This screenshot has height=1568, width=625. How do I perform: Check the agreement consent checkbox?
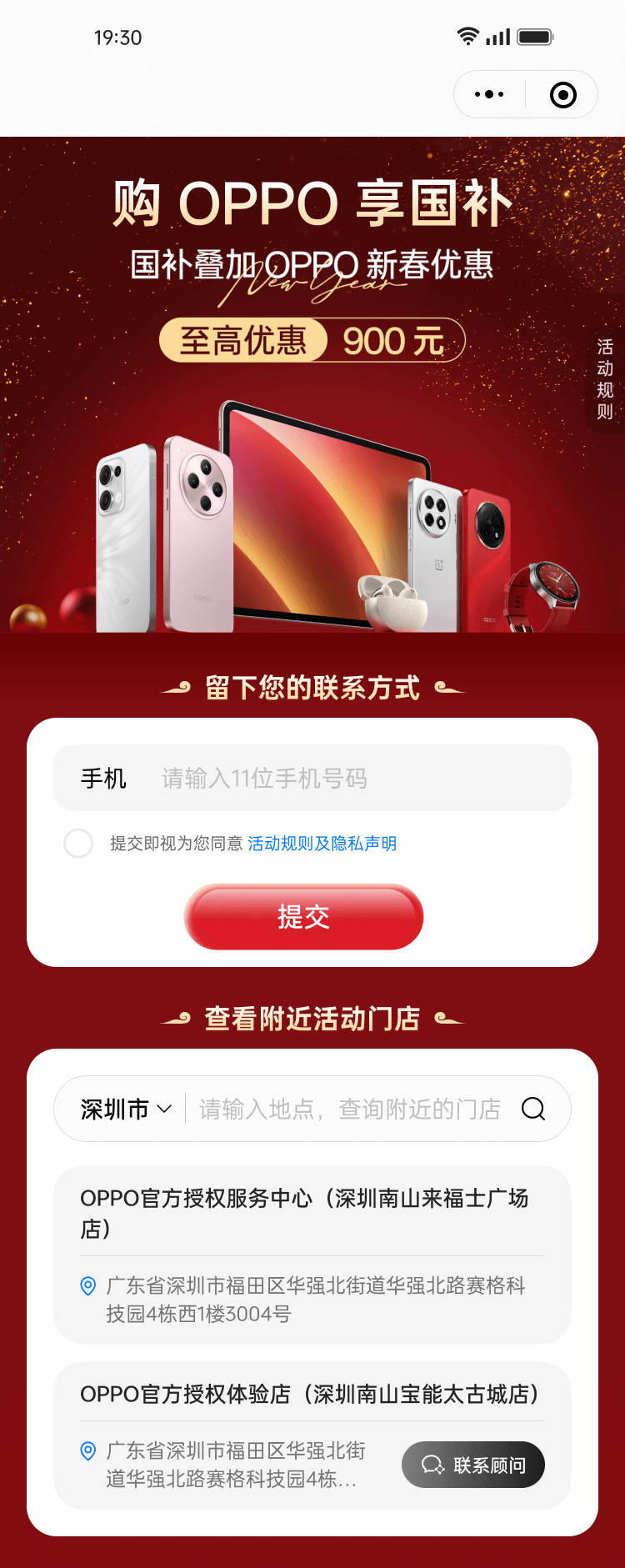click(x=78, y=844)
